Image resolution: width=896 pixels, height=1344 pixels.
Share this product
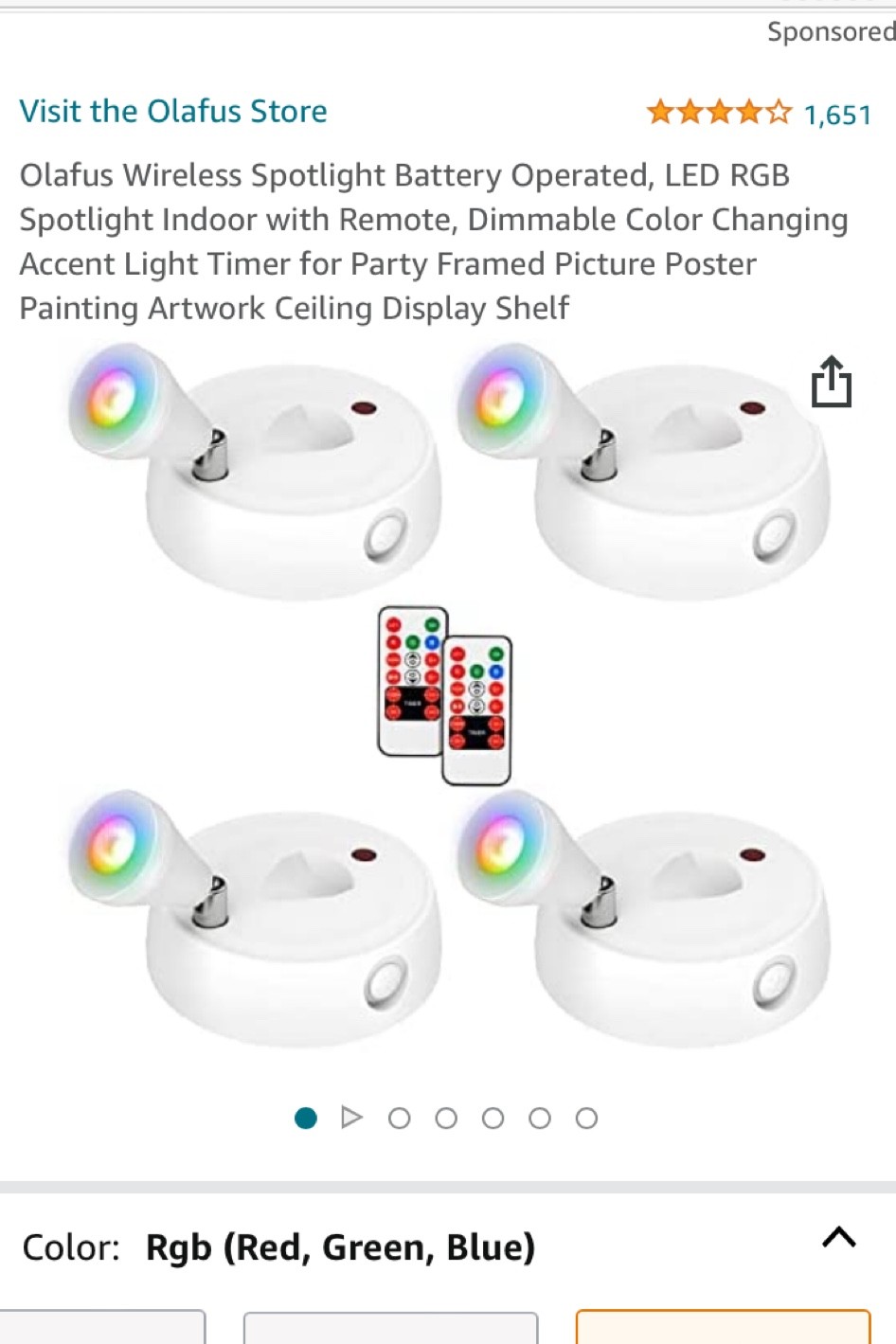point(831,383)
